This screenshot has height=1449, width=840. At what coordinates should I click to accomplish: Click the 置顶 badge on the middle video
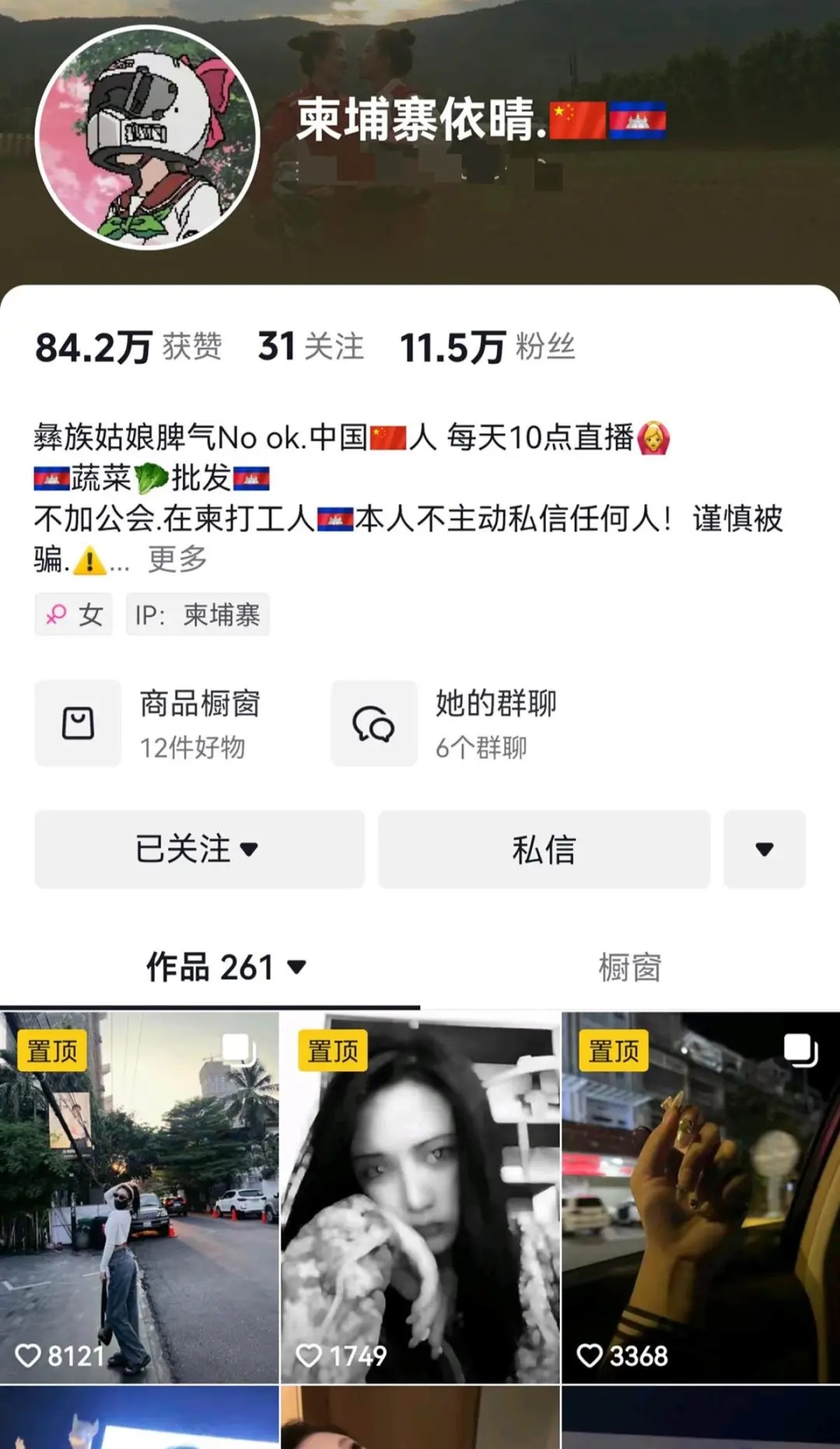click(333, 1050)
